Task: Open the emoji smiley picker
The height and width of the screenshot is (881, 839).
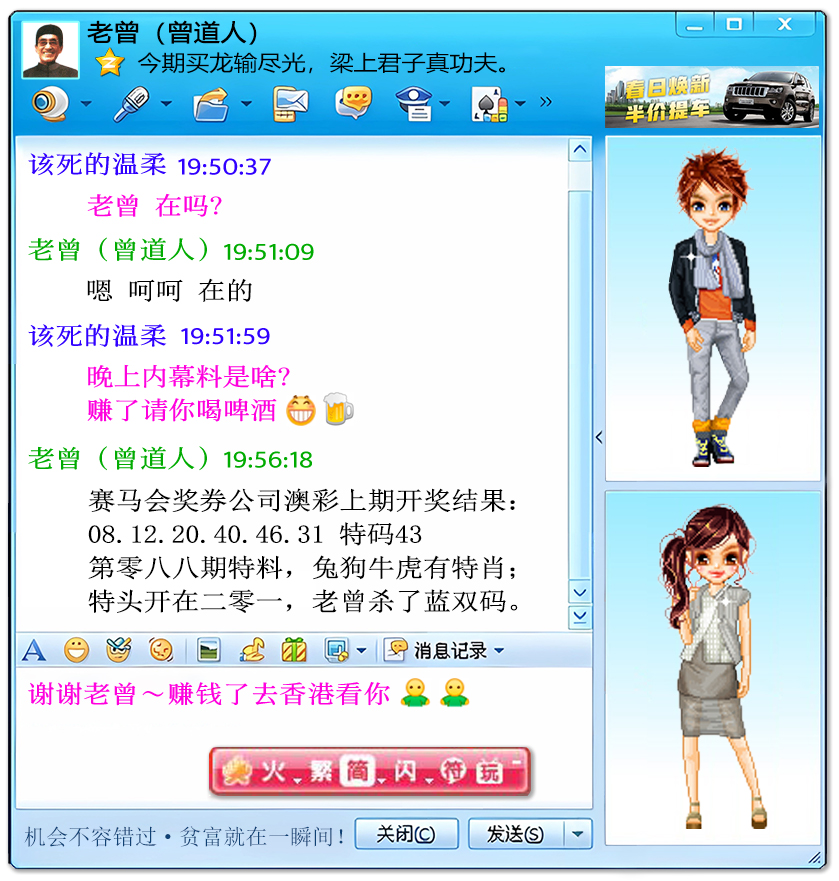Action: [x=77, y=651]
